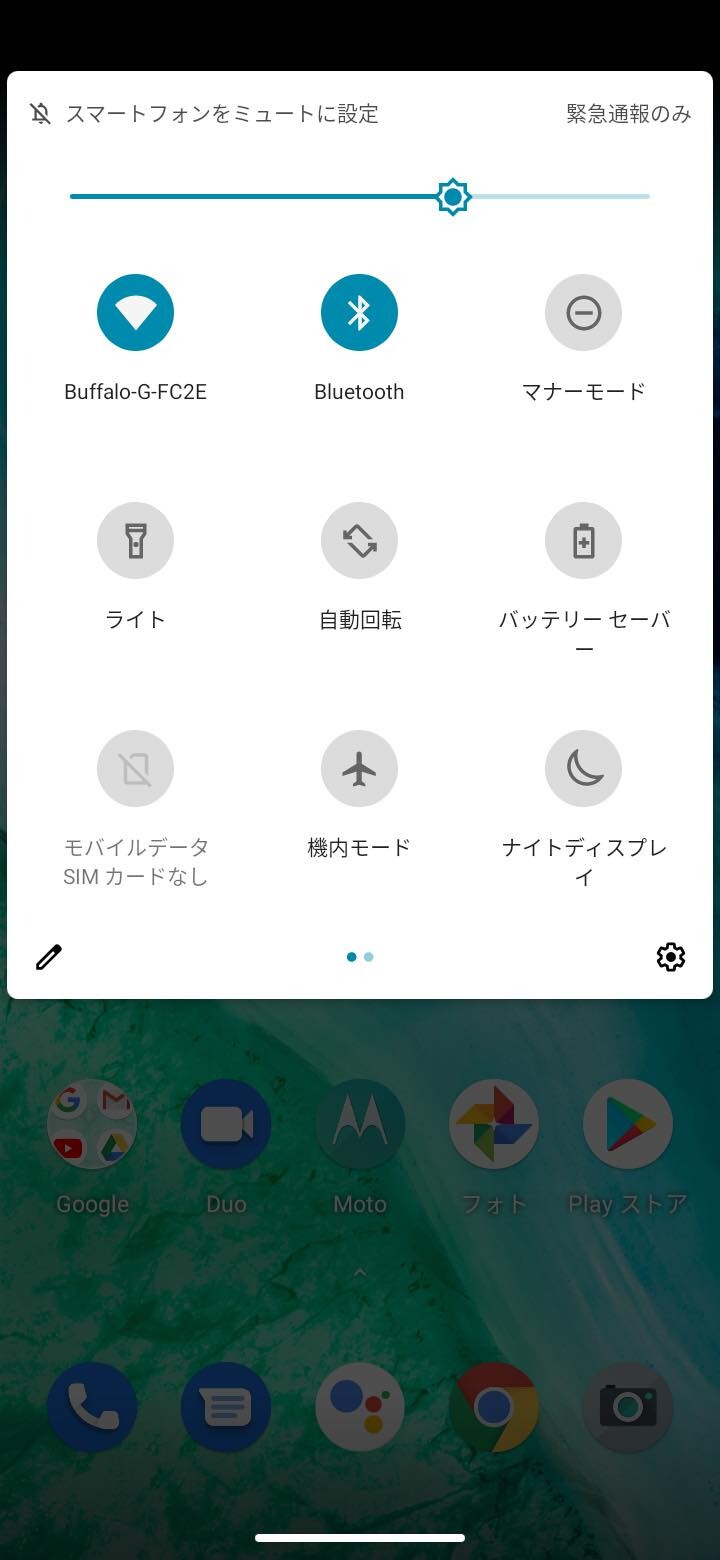
Task: Open the settings gear icon
Action: [671, 957]
